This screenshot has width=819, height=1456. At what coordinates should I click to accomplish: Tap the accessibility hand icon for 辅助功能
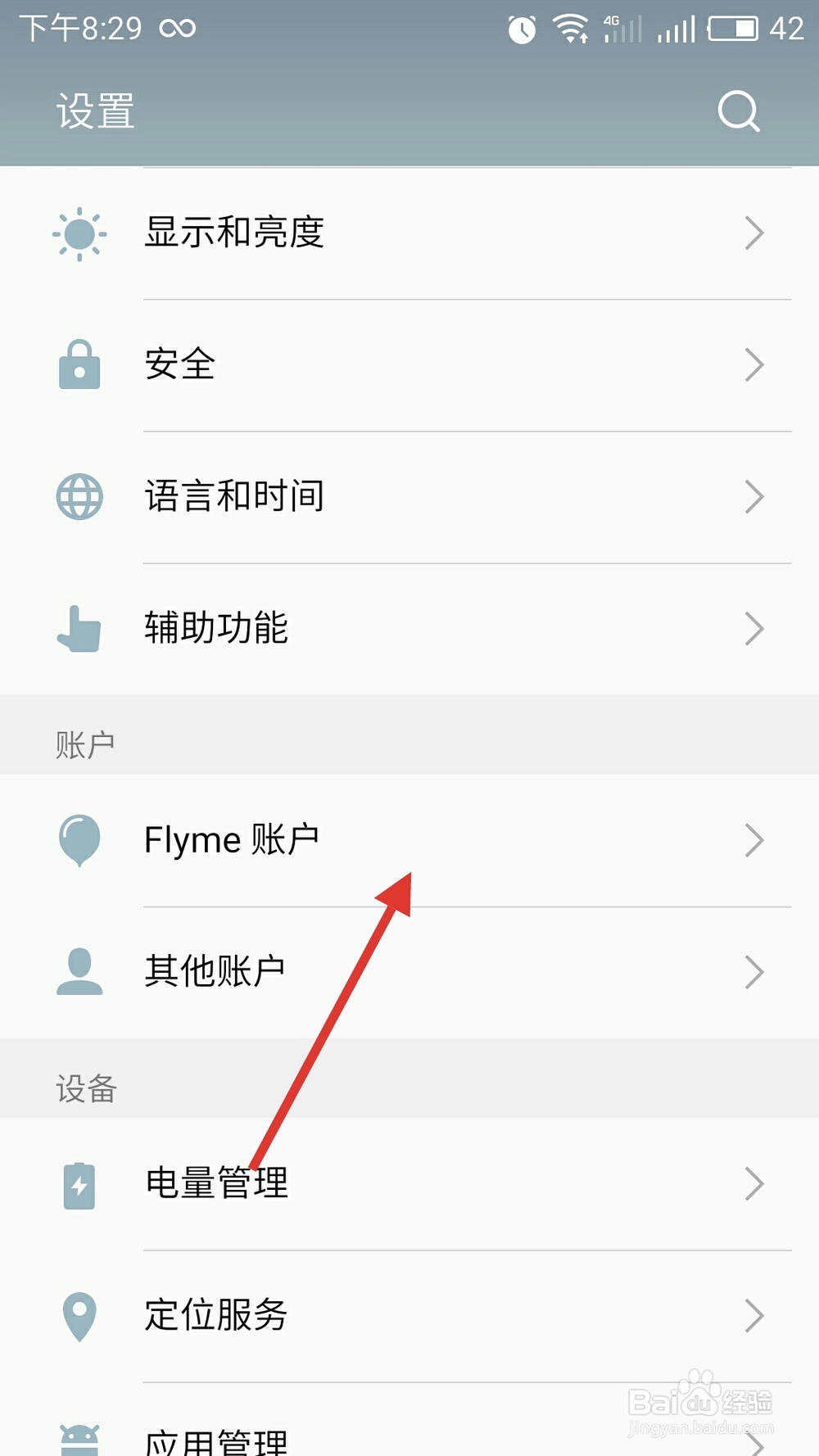tap(79, 628)
